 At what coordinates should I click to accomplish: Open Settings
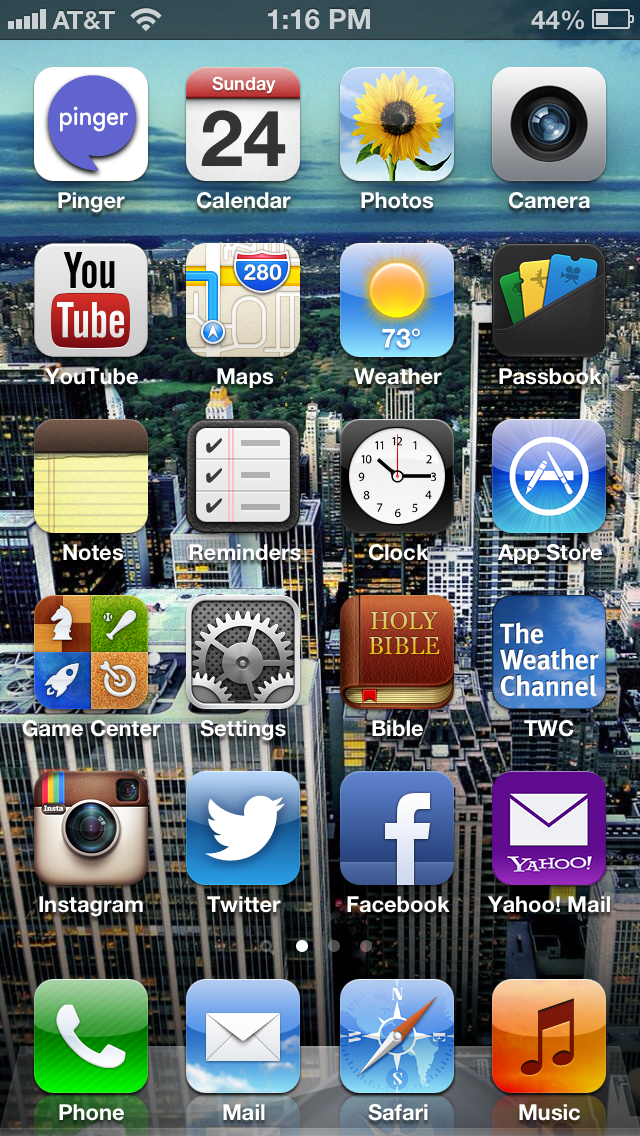click(243, 652)
